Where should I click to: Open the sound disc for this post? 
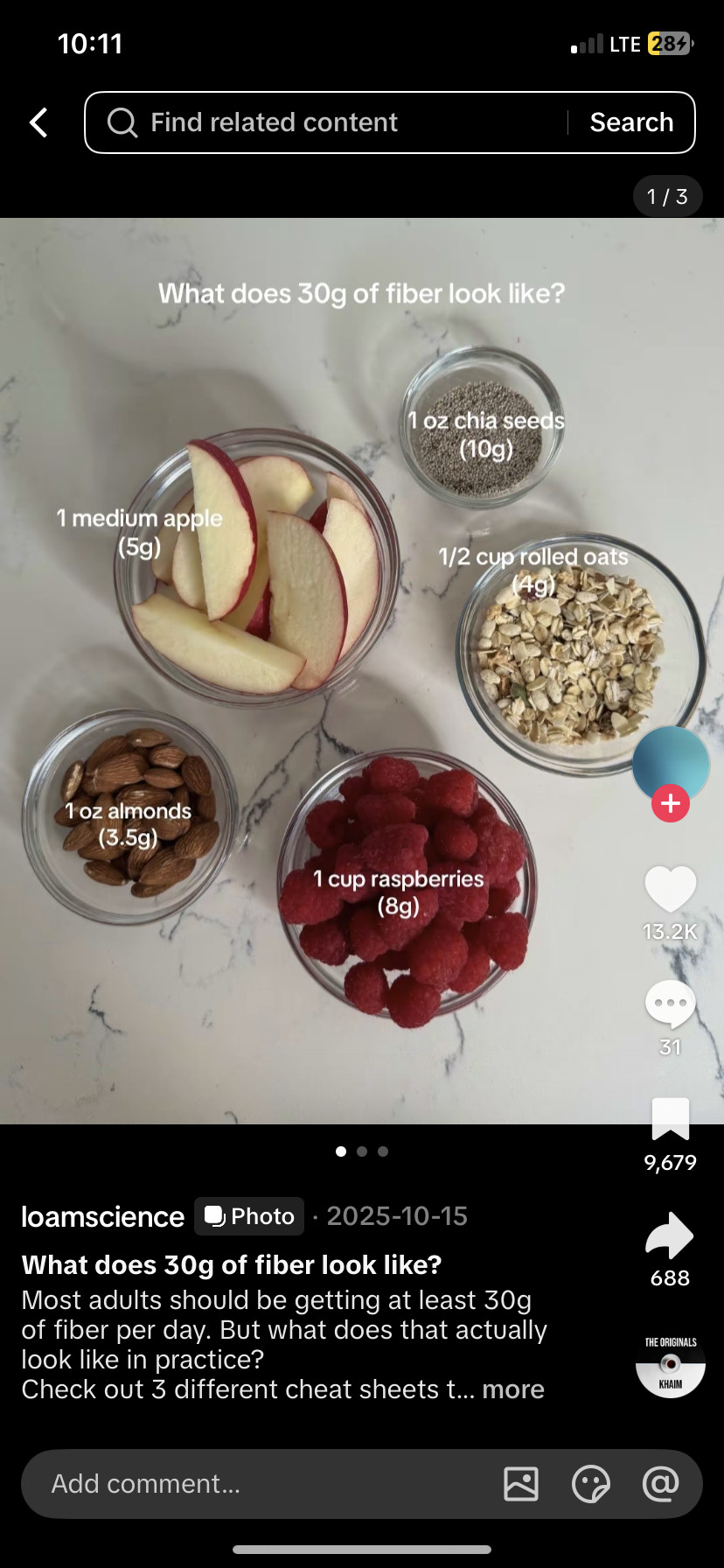coord(671,1363)
